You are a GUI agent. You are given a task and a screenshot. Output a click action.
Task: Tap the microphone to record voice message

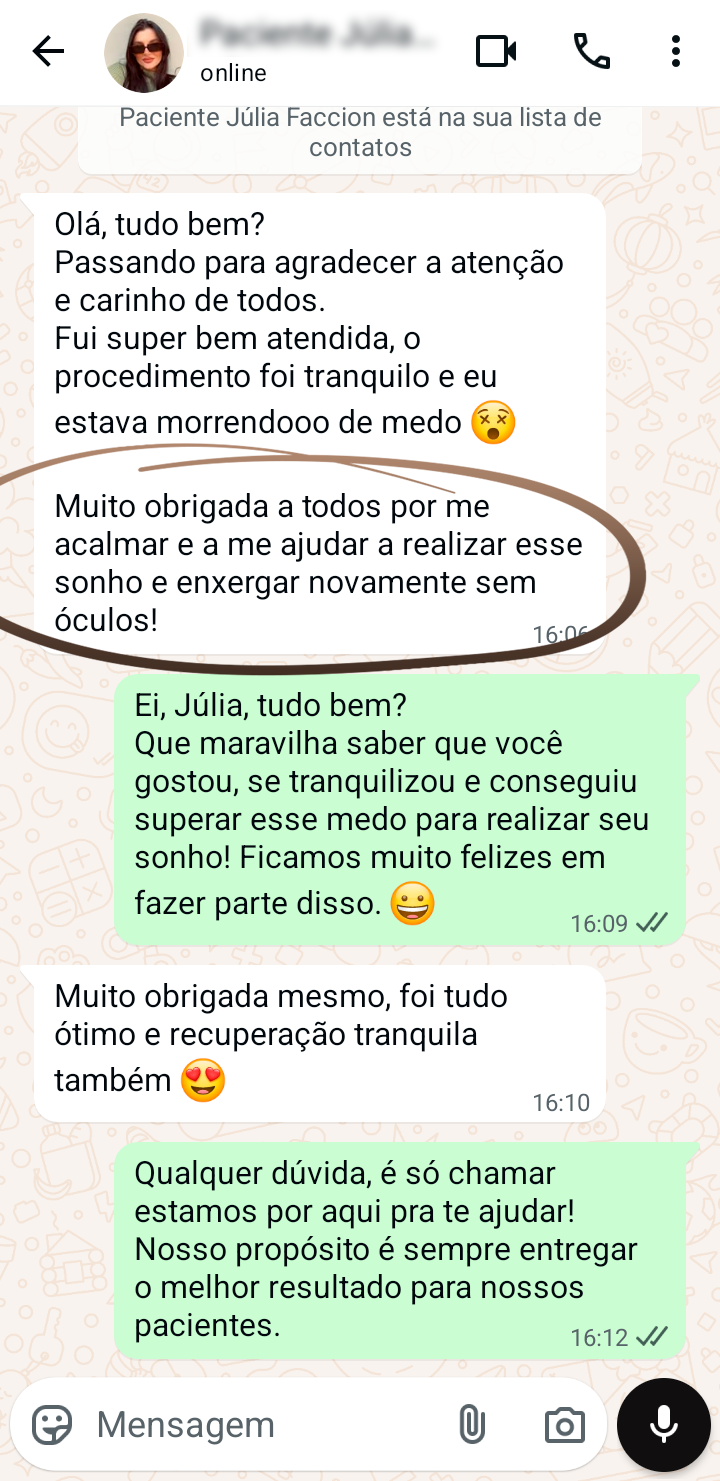(x=663, y=1424)
